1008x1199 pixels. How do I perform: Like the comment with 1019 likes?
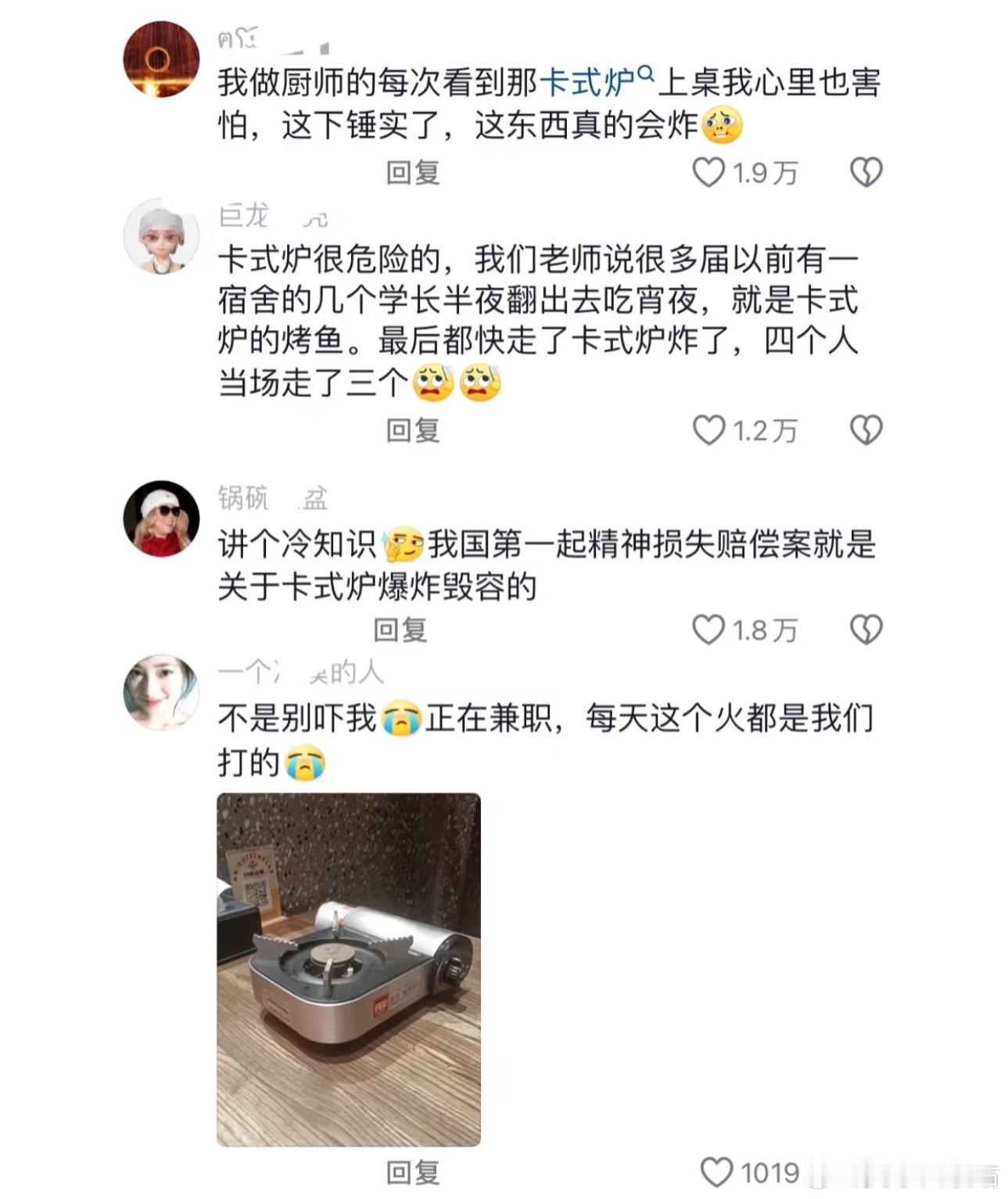click(716, 1172)
